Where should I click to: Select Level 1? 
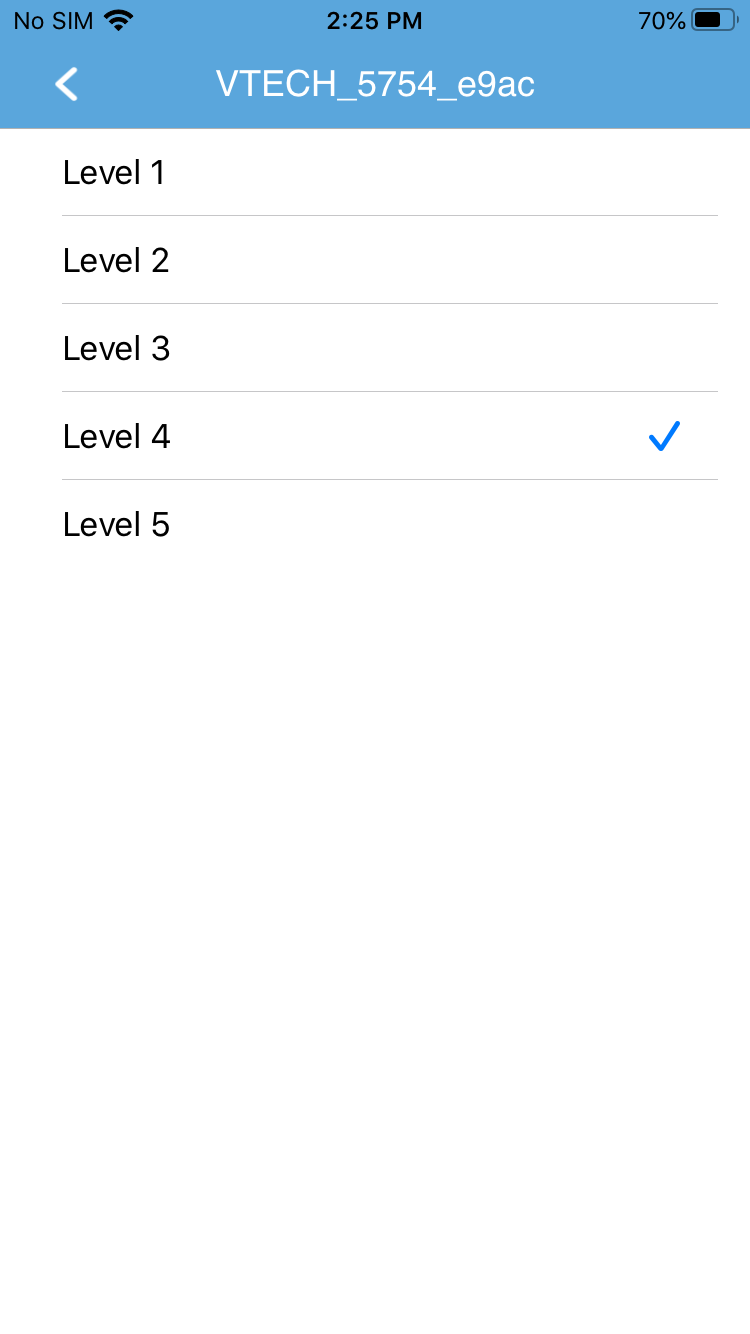375,173
